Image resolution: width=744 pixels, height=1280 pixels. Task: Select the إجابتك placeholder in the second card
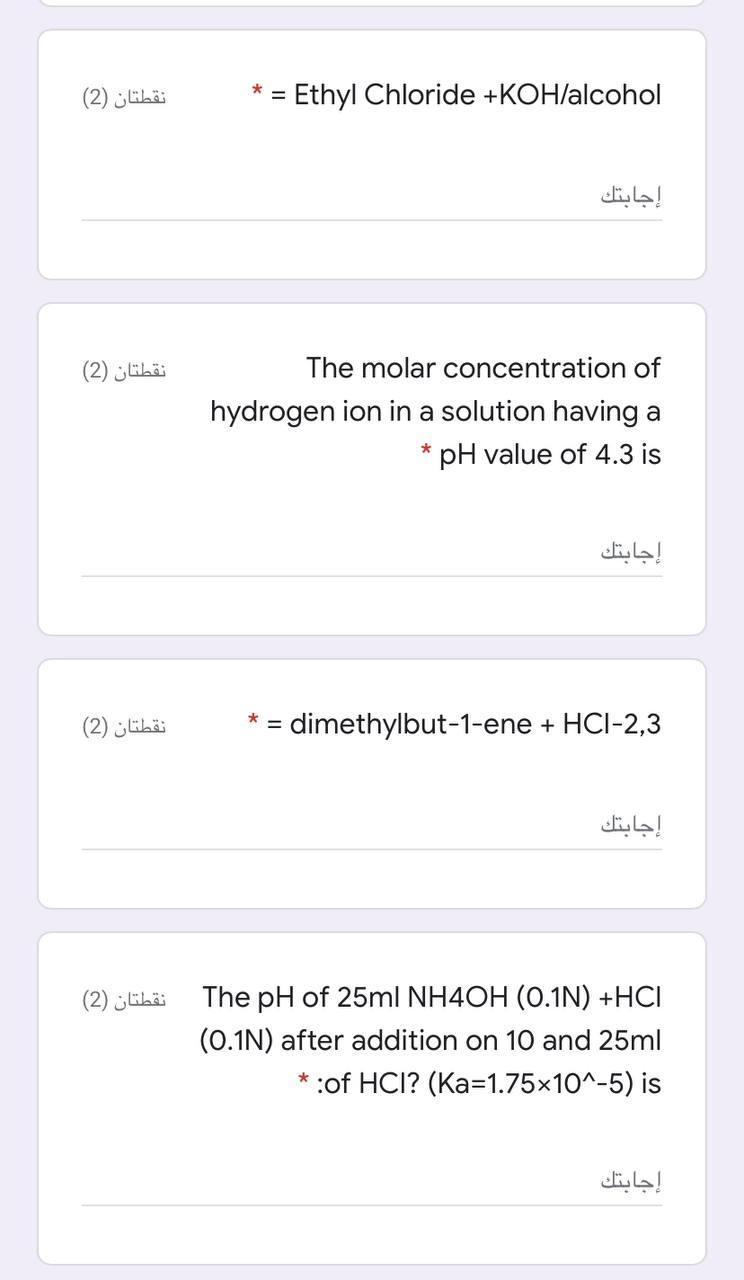tap(633, 548)
